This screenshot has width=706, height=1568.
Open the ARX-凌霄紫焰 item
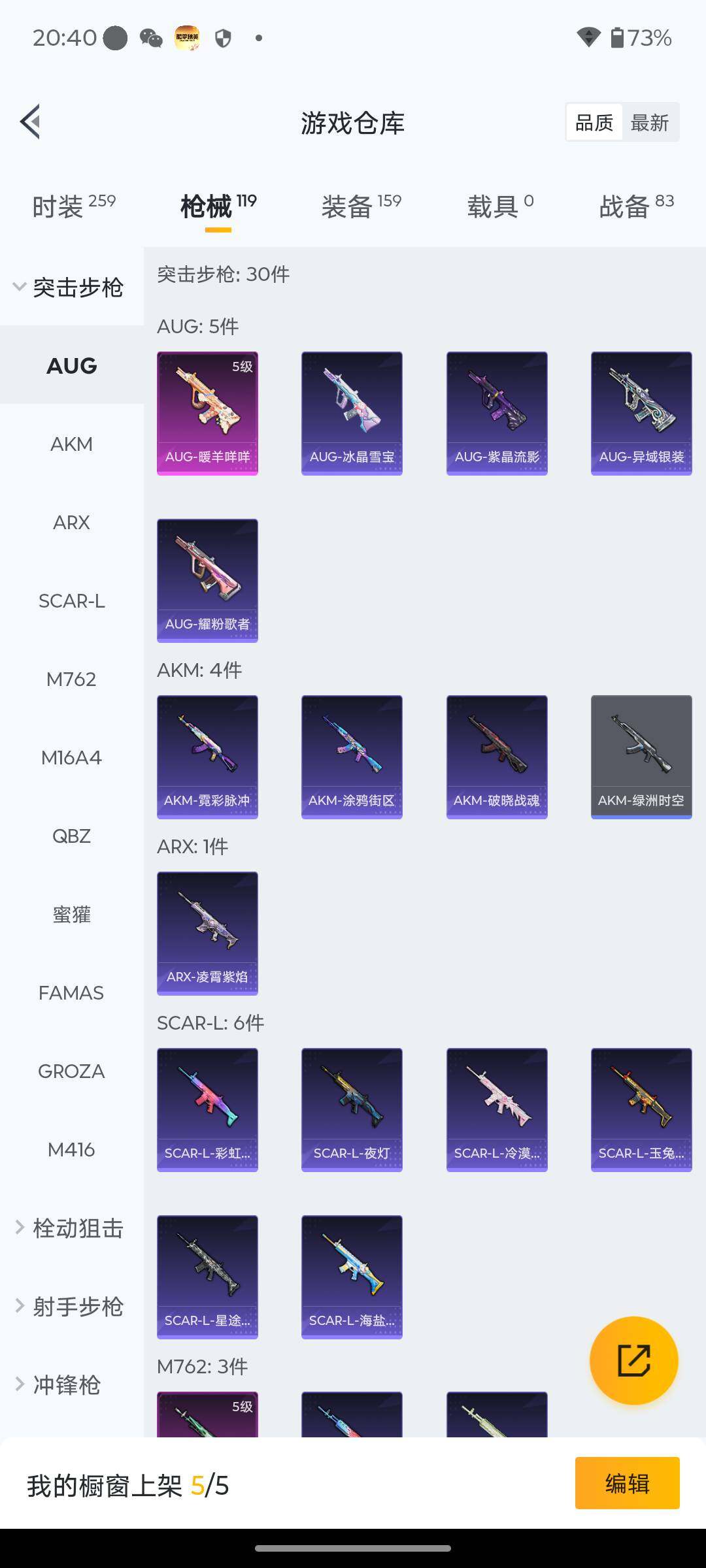click(207, 933)
